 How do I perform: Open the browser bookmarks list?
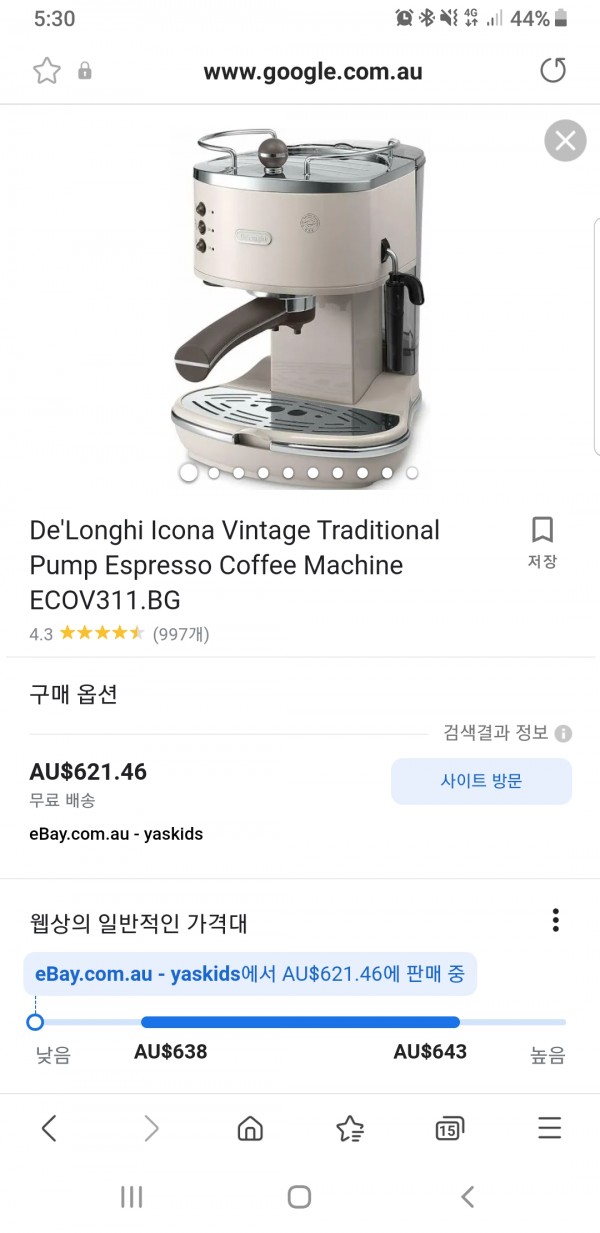350,1129
